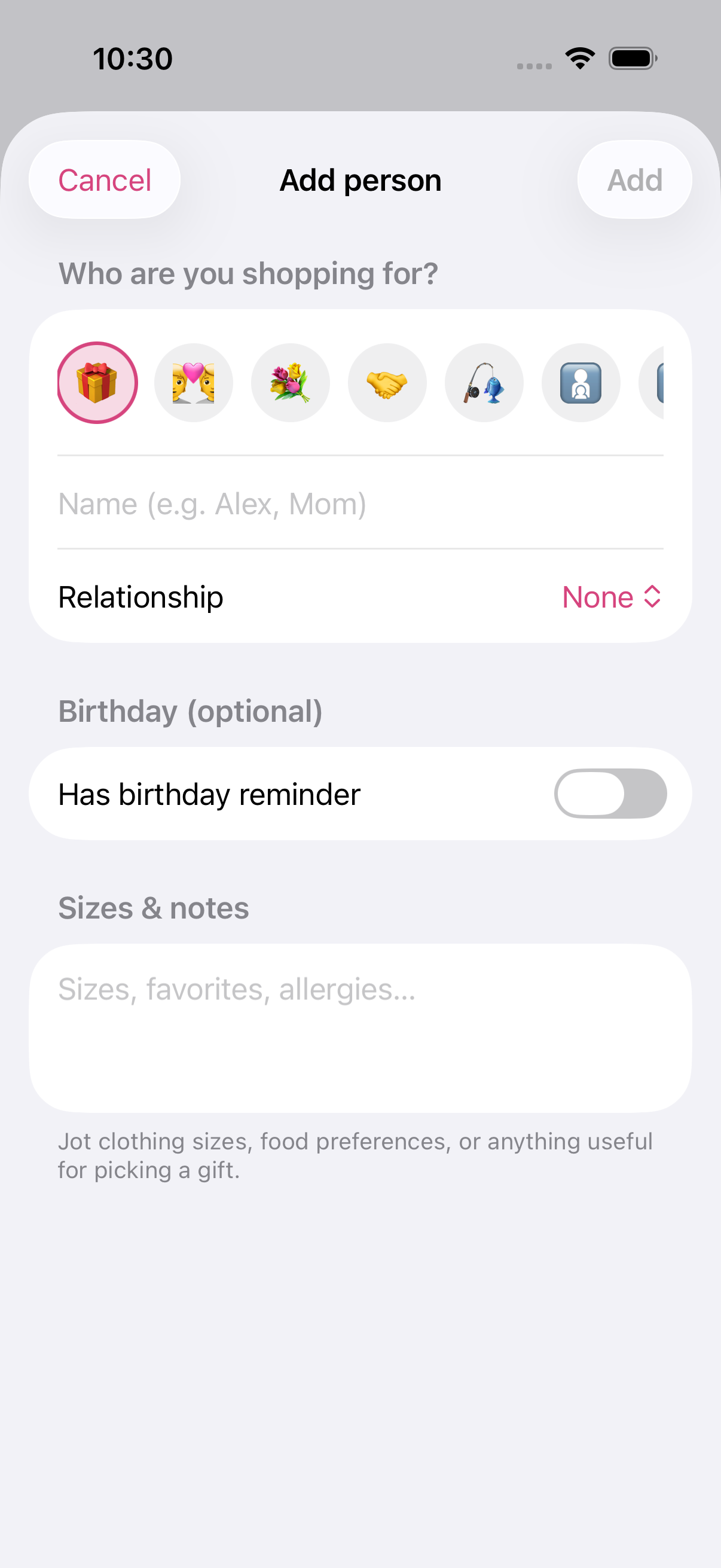
Task: Choose the fishing pole emoji
Action: pos(484,383)
